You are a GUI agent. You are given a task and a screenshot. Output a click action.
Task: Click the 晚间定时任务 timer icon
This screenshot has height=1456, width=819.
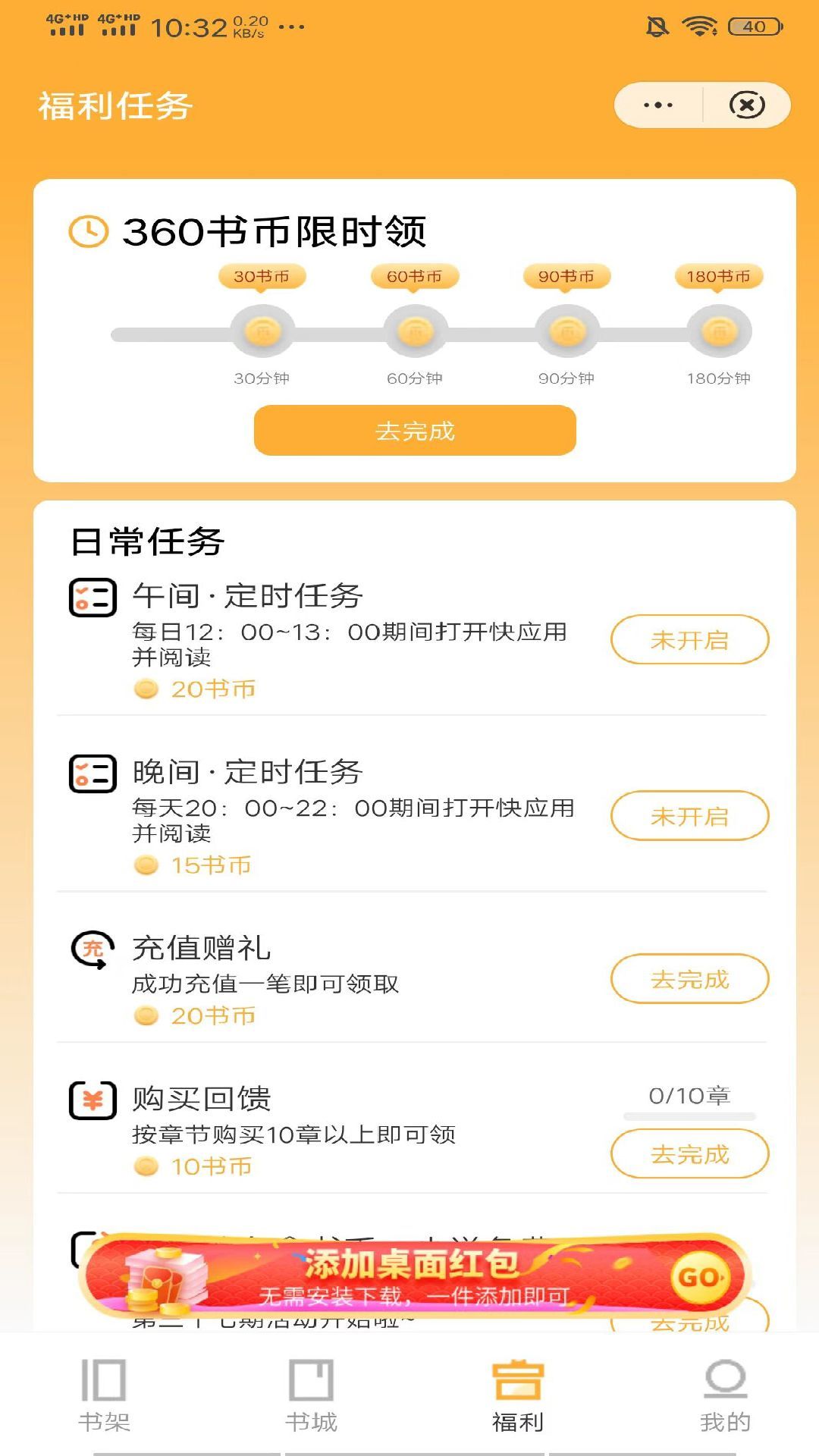(92, 774)
